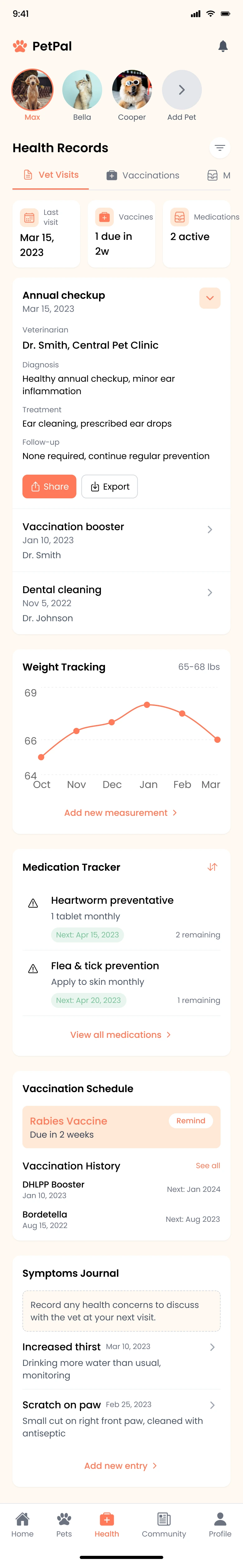Go to the Community tab
243x1568 pixels.
pyautogui.click(x=164, y=1525)
